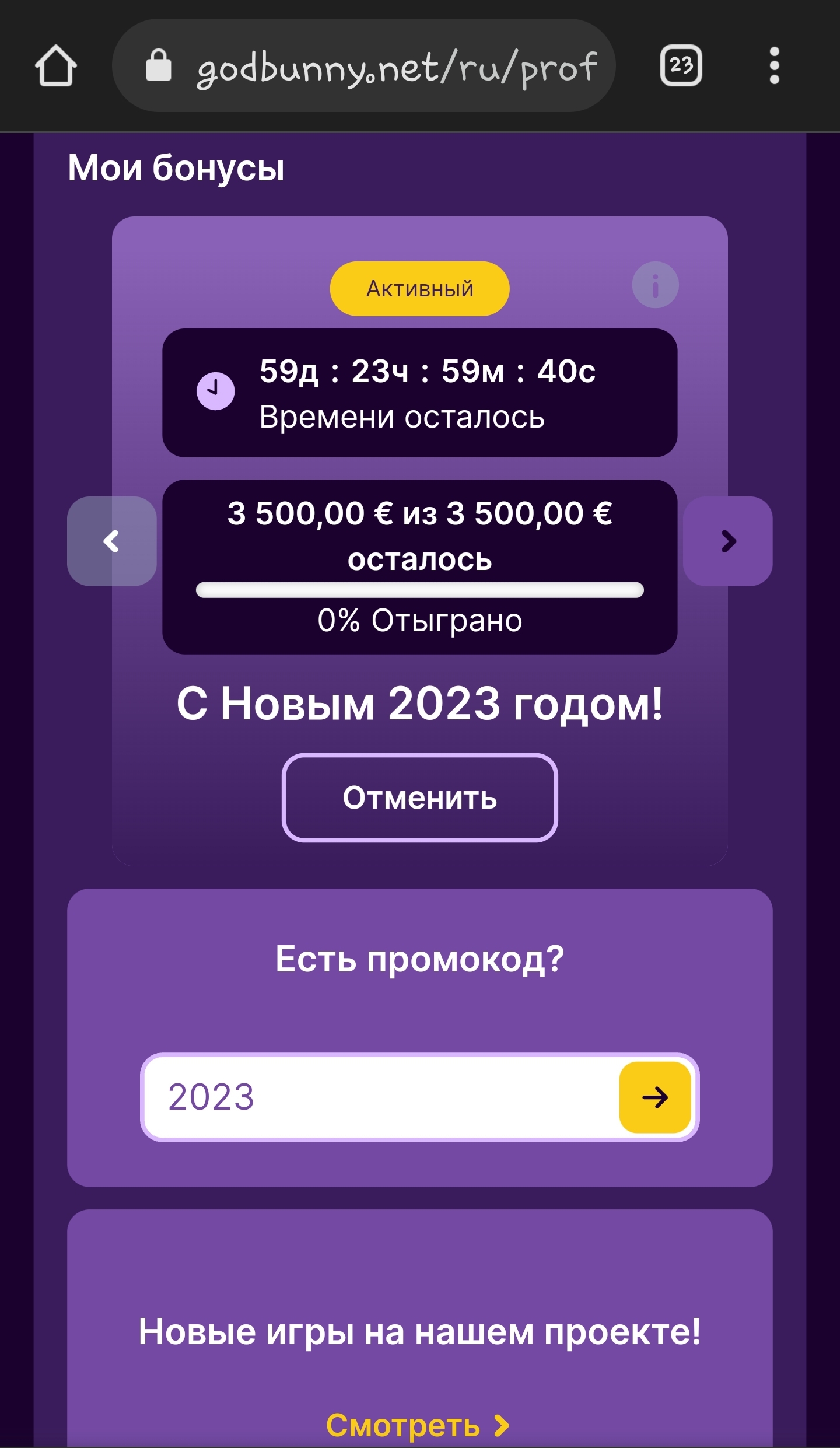The width and height of the screenshot is (840, 1448).
Task: Select the Активный bonus status badge
Action: [419, 287]
